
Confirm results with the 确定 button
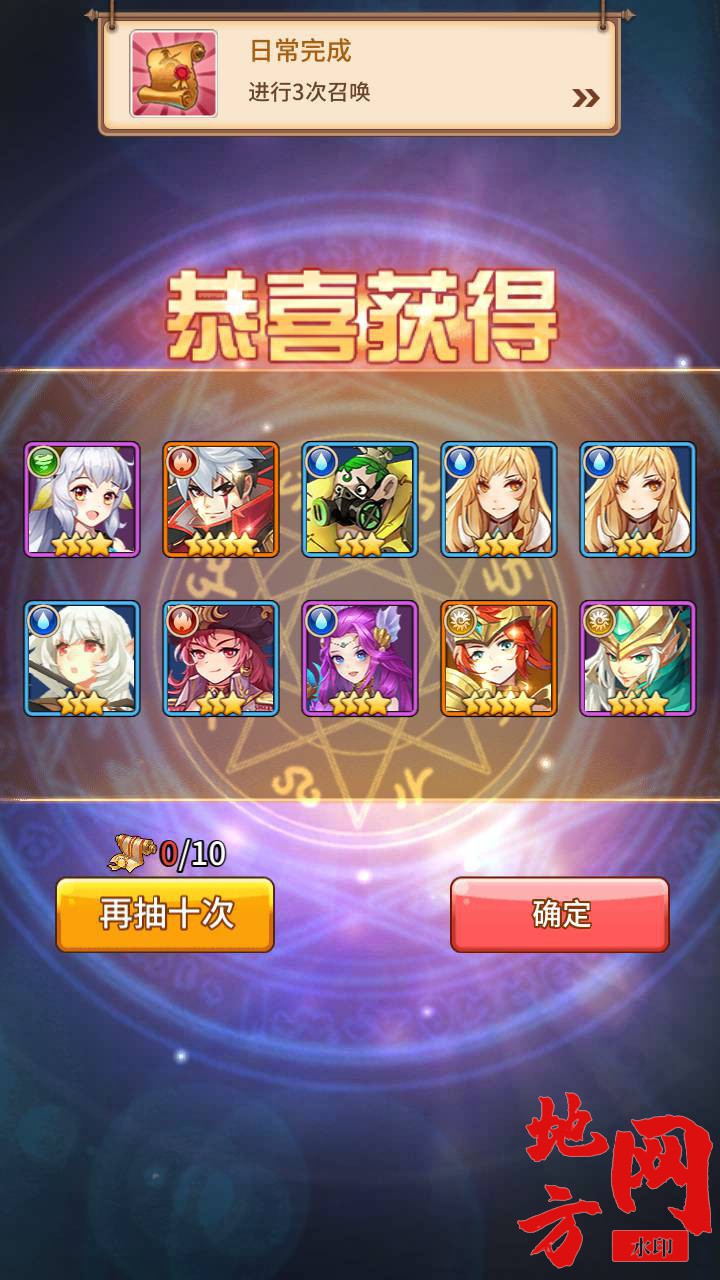[x=560, y=914]
